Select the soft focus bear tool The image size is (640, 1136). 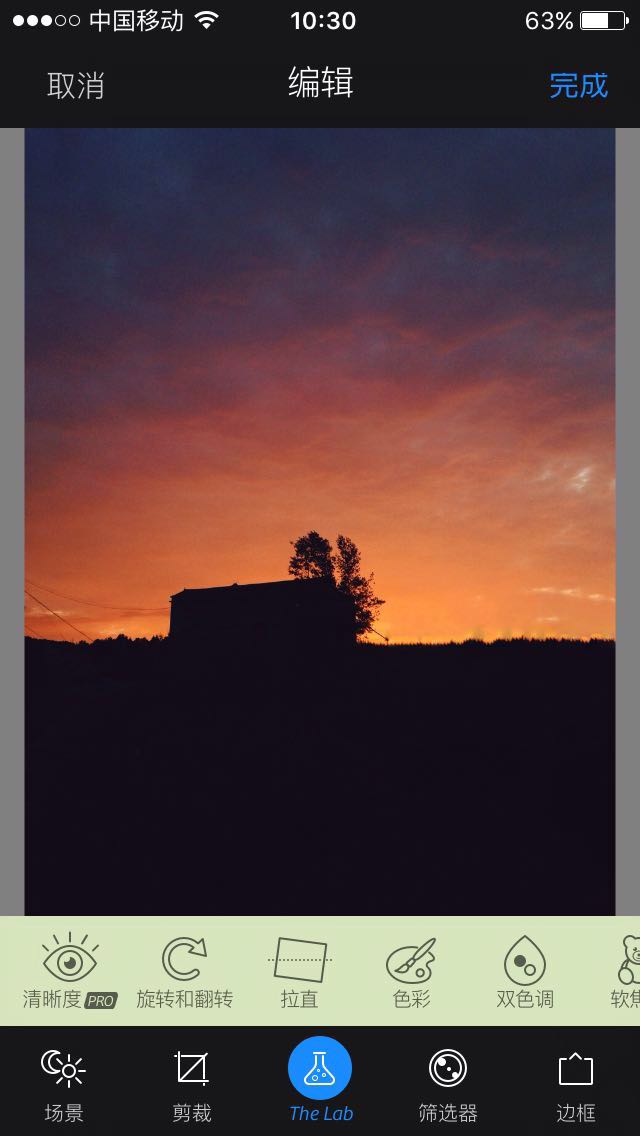tap(628, 970)
